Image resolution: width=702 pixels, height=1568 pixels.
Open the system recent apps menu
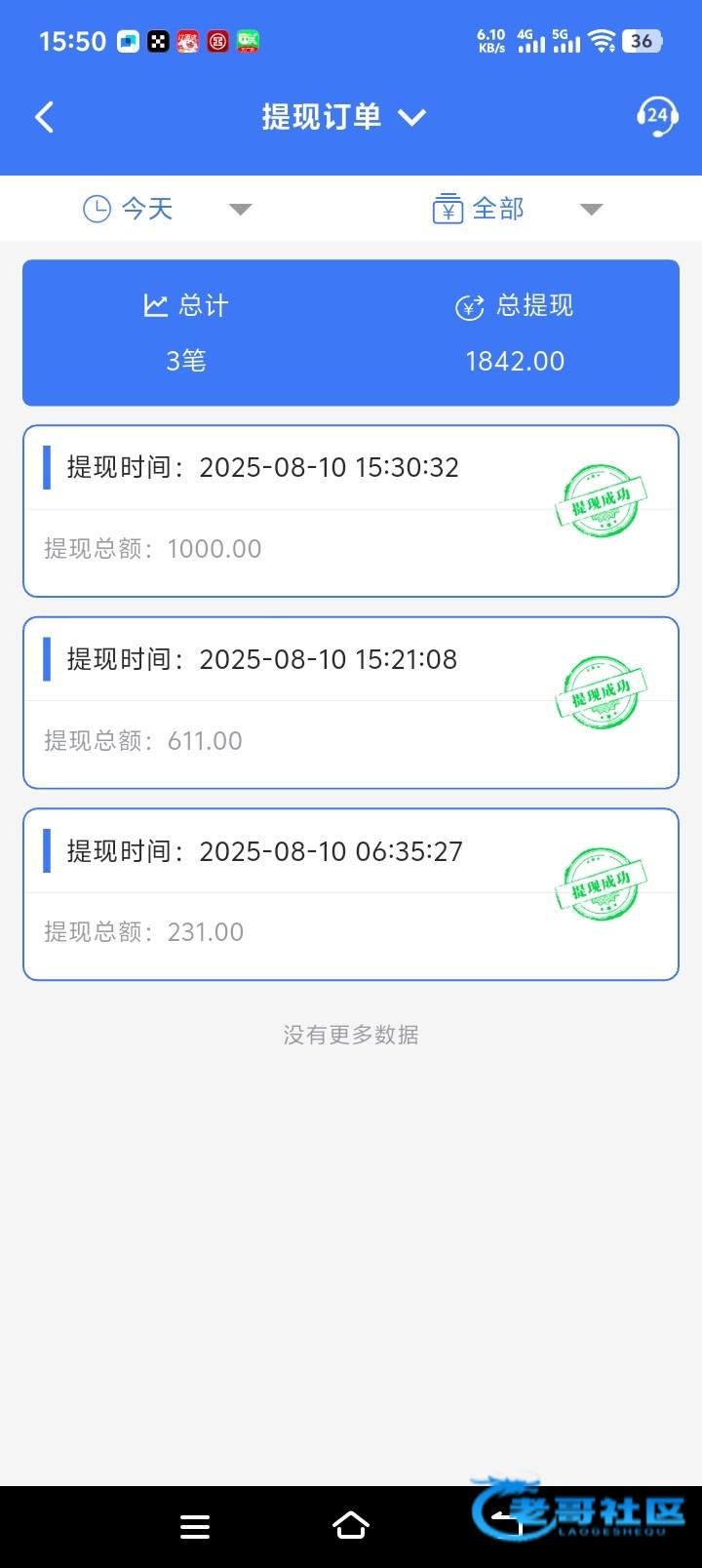coord(195,1527)
